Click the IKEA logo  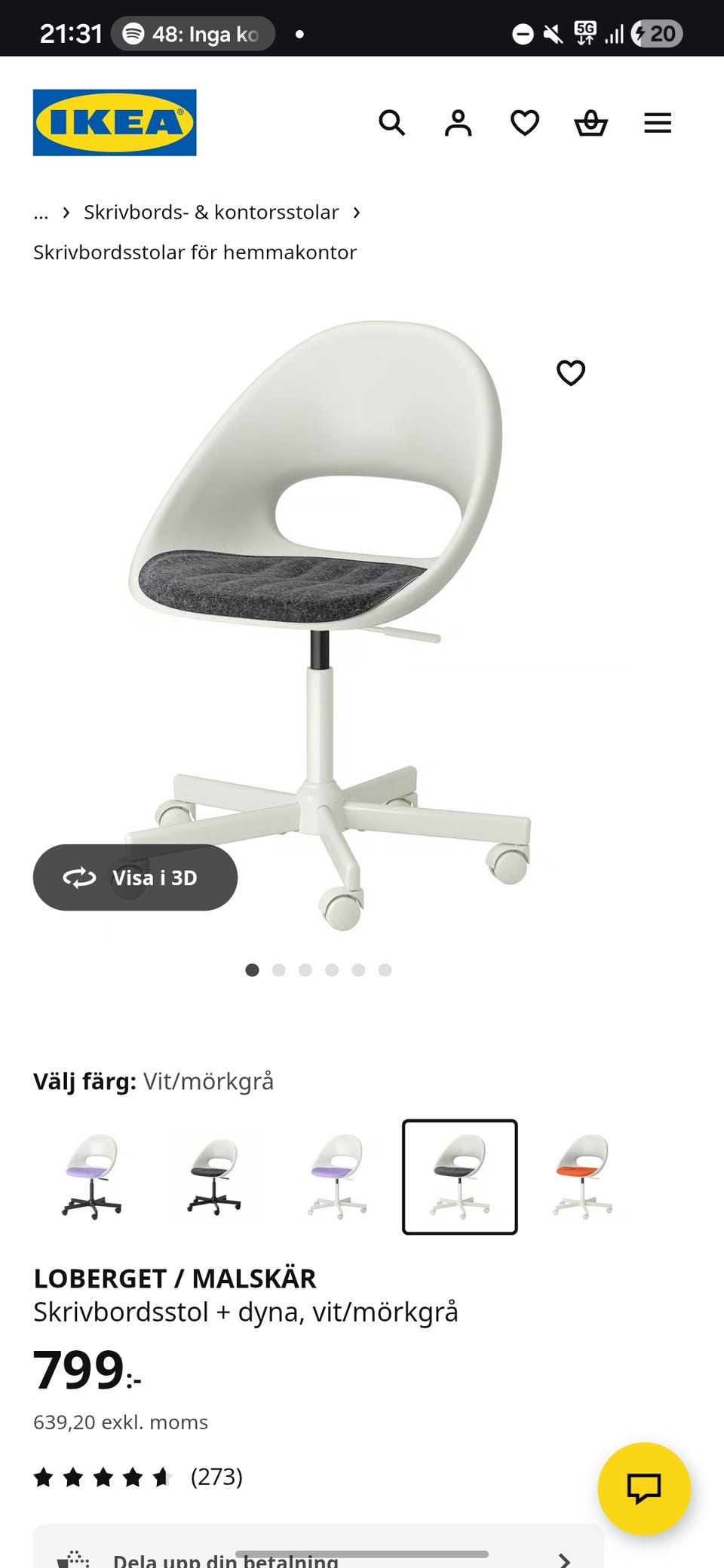(113, 122)
